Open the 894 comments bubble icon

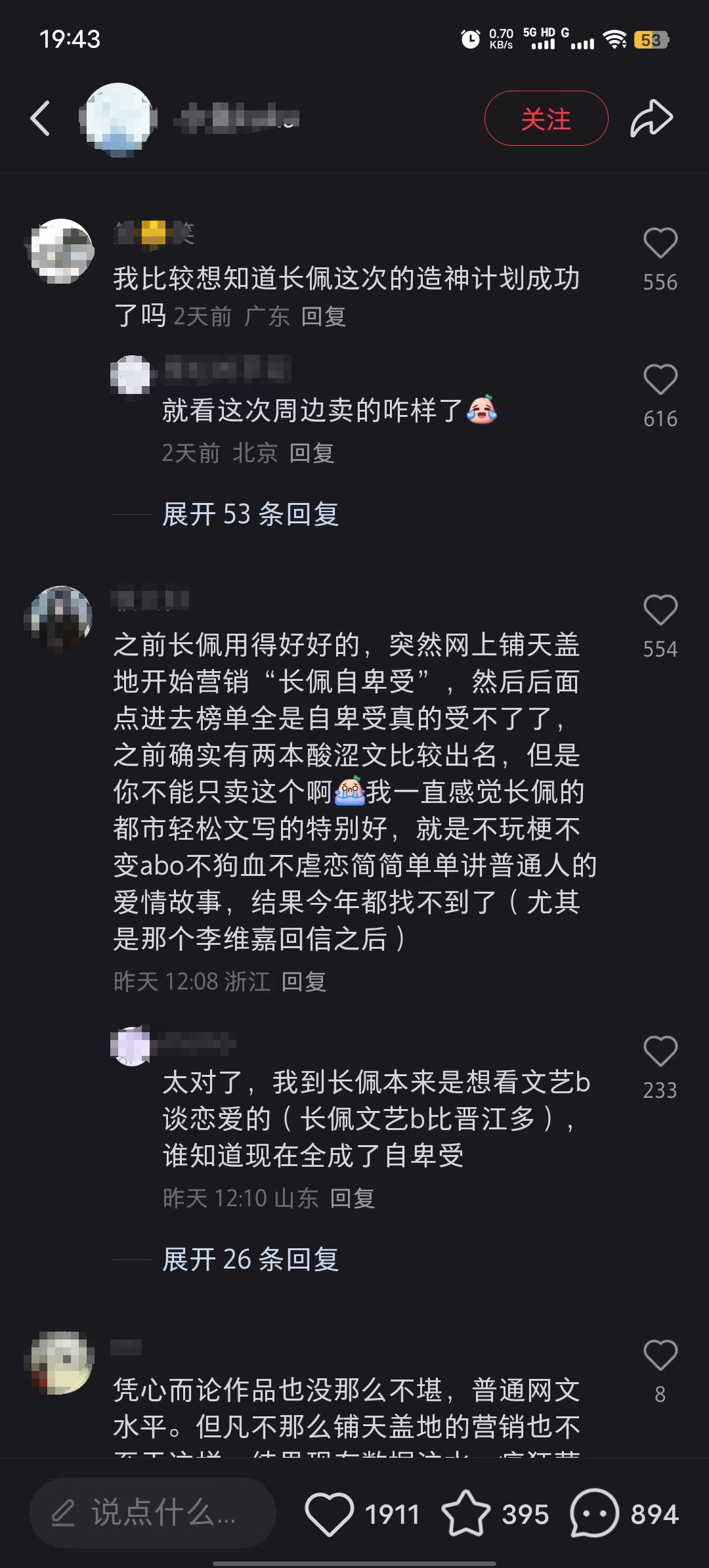click(594, 1514)
